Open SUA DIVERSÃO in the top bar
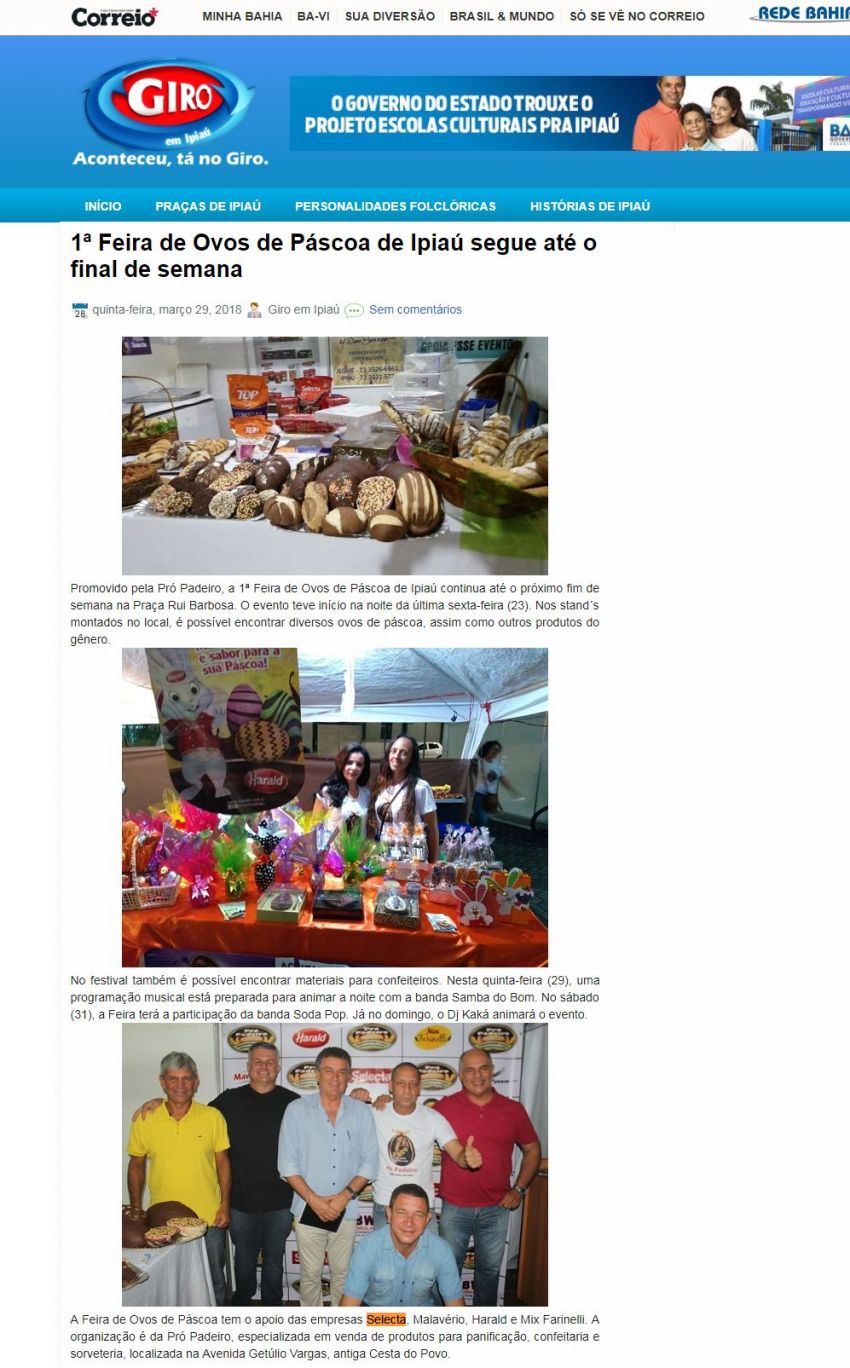Viewport: 850px width, 1368px height. point(390,16)
